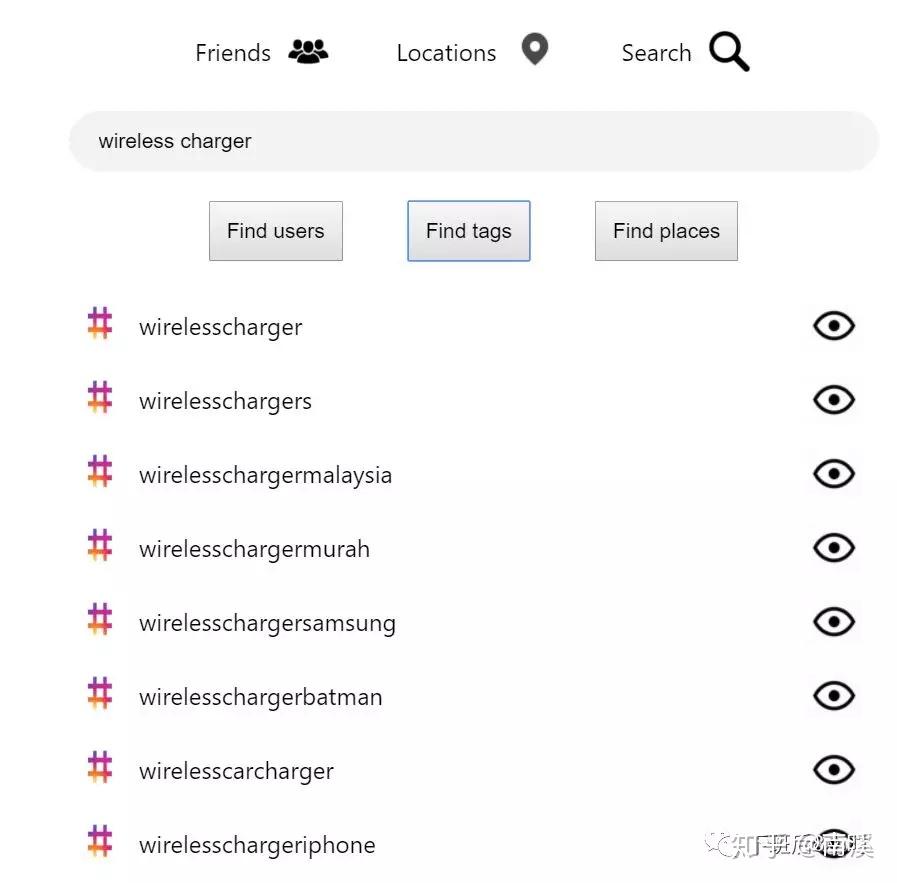Open the wirelesschargerbatman tag

(260, 697)
